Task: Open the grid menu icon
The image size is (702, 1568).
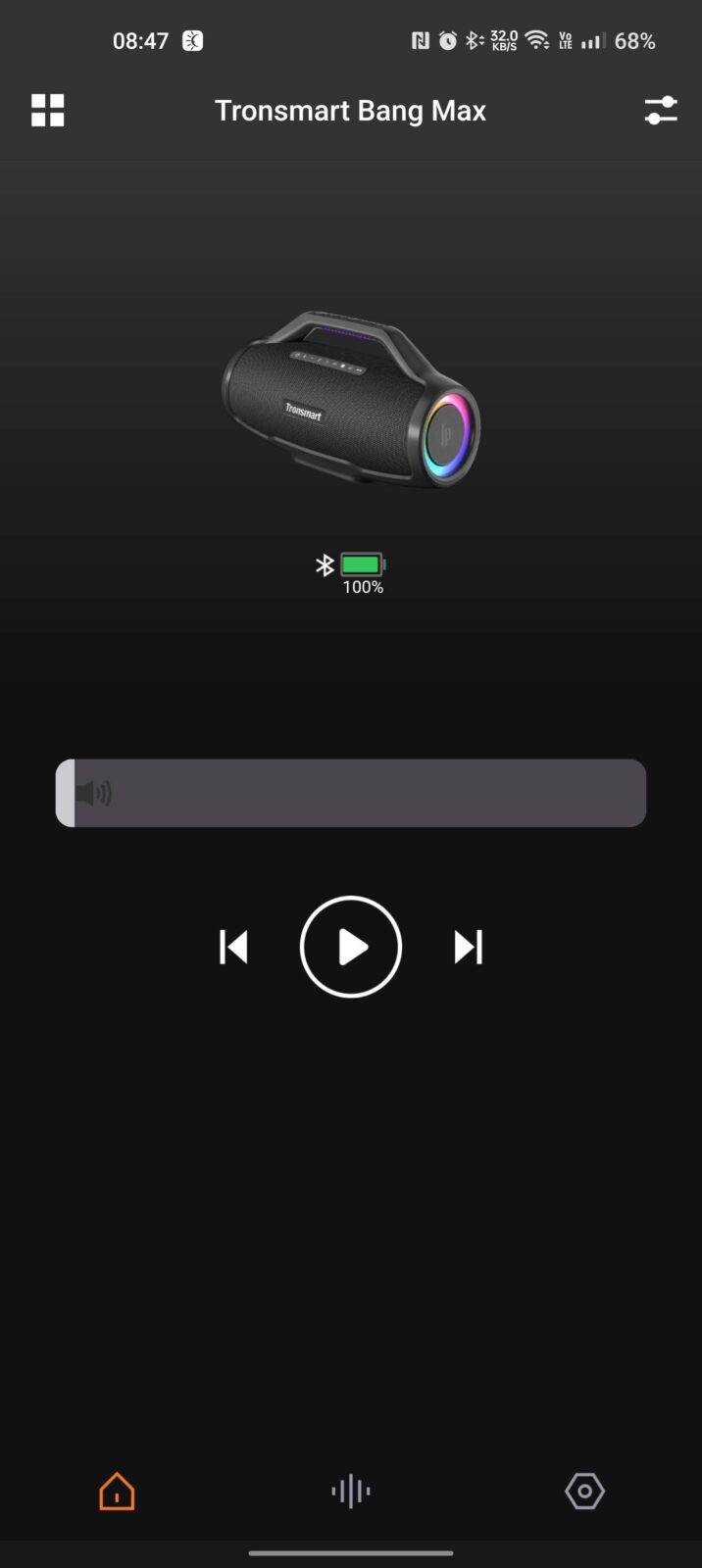Action: pyautogui.click(x=47, y=111)
